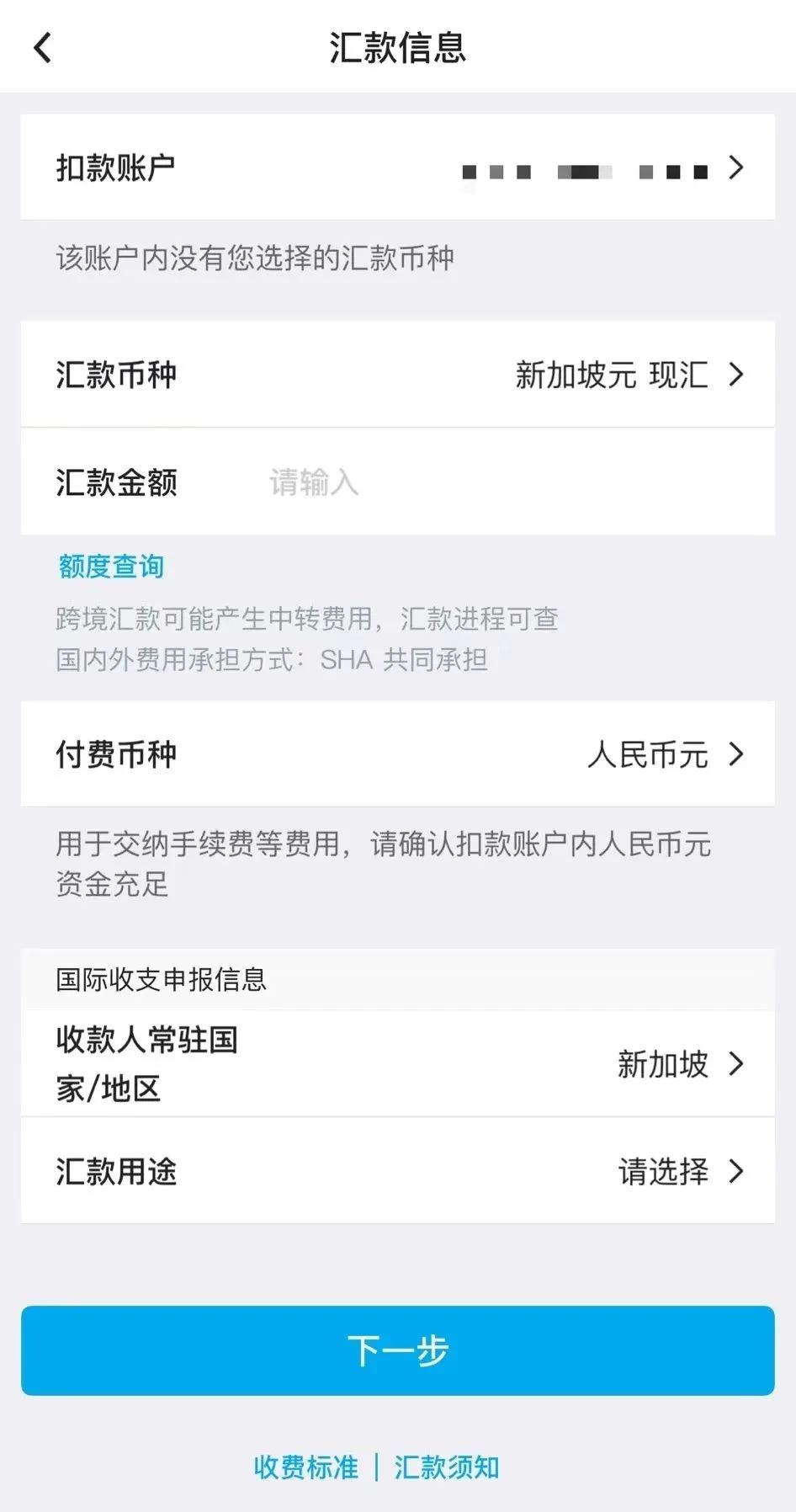Open the 收费标准 fee standards link
Screen dimensions: 796x1512
point(306,1467)
